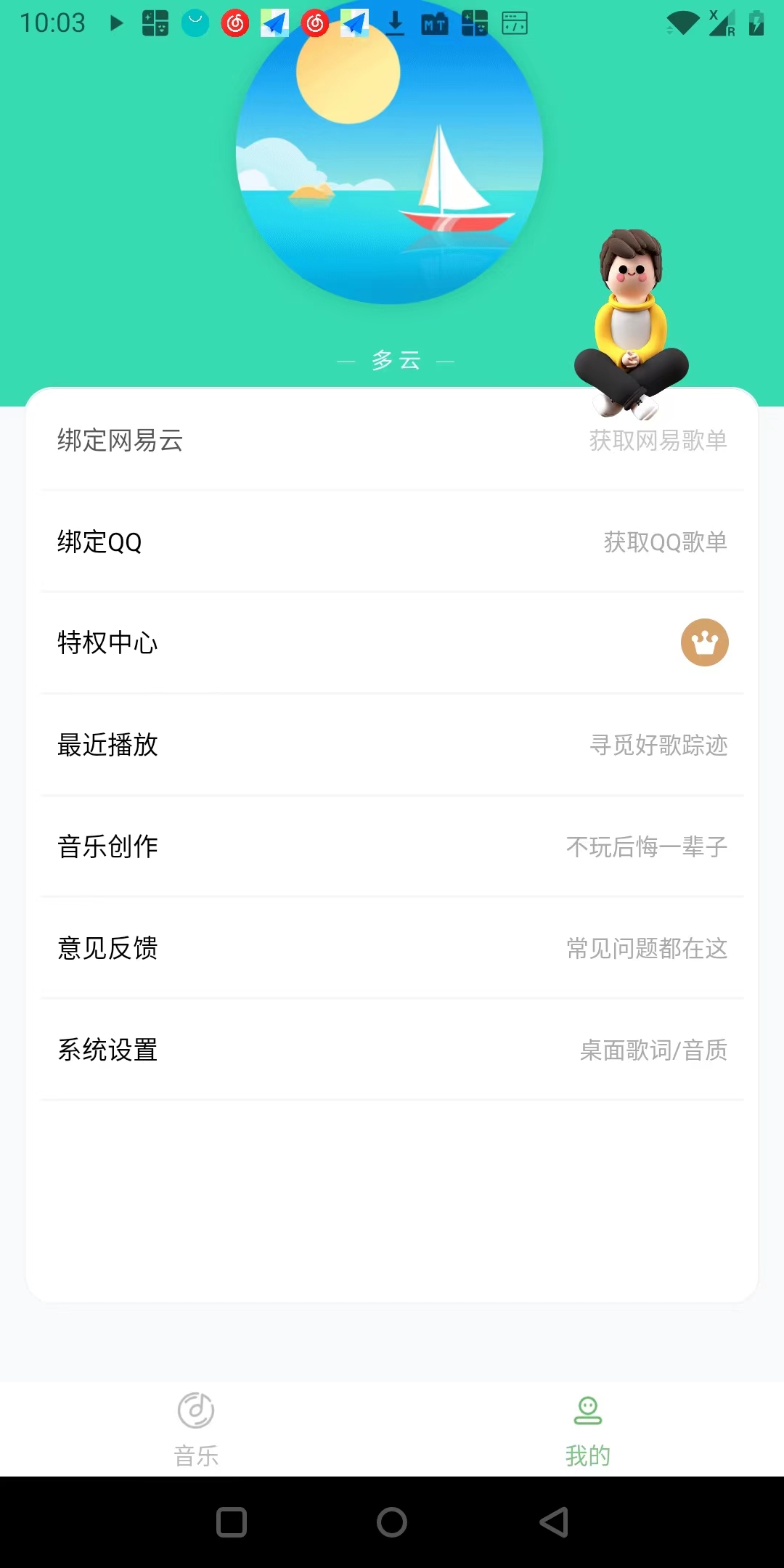Tap the download icon in the status bar
The image size is (784, 1568).
point(396,22)
